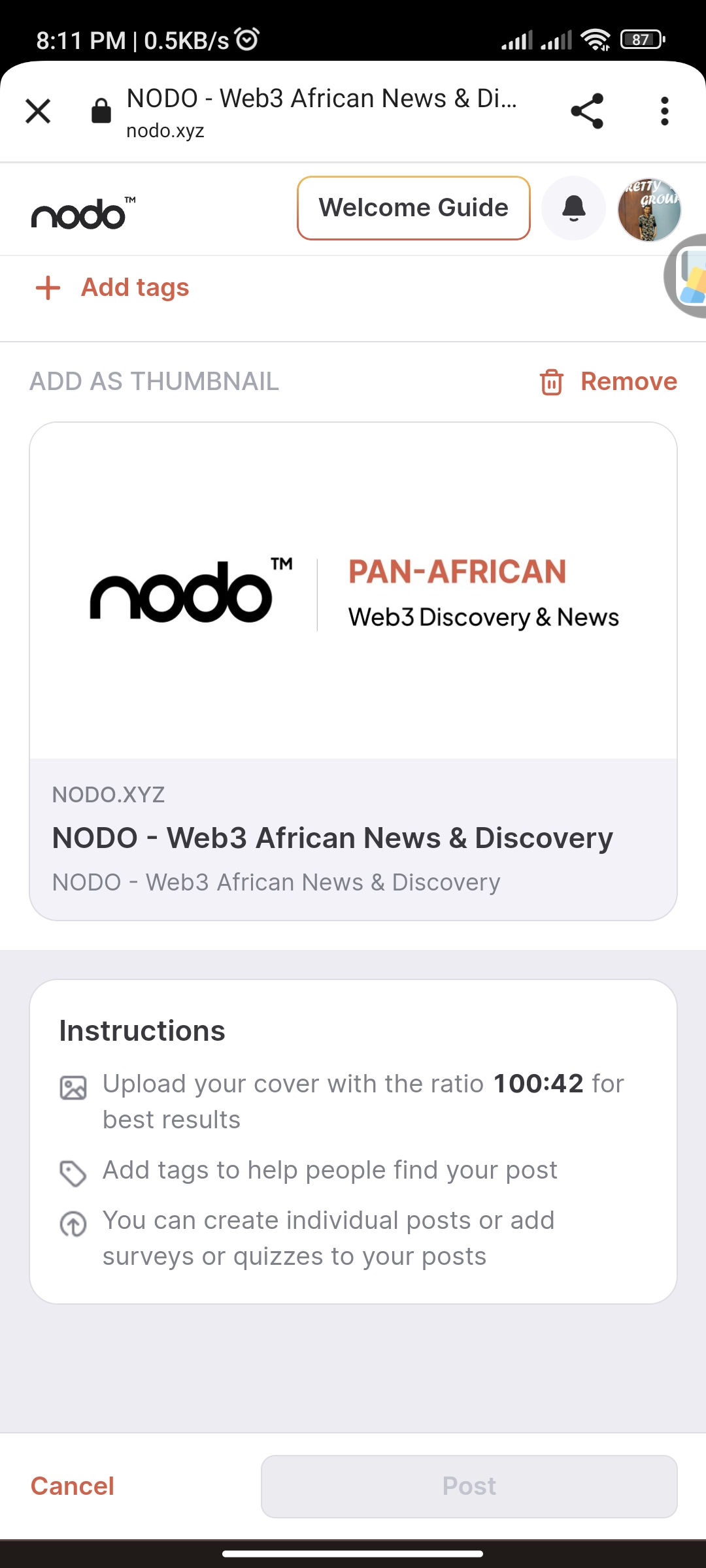The height and width of the screenshot is (1568, 706).
Task: Tap Add tags to tag the post
Action: (112, 287)
